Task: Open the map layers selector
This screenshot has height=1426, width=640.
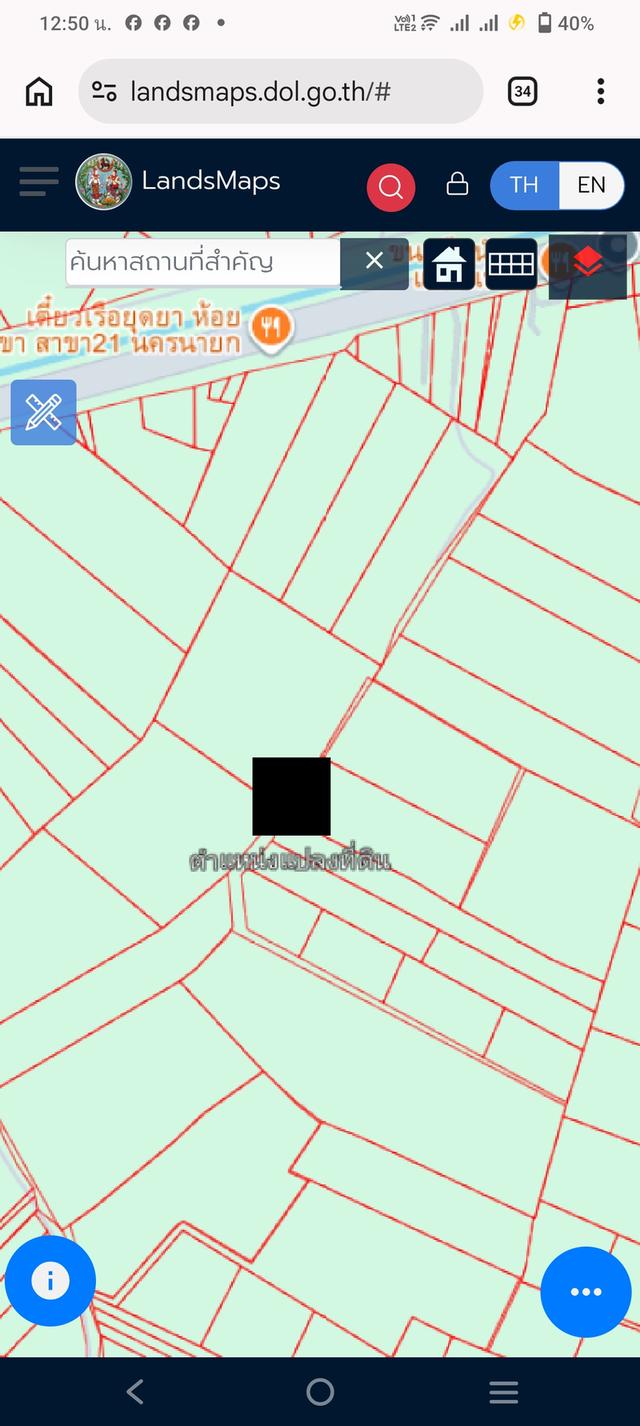Action: coord(588,265)
